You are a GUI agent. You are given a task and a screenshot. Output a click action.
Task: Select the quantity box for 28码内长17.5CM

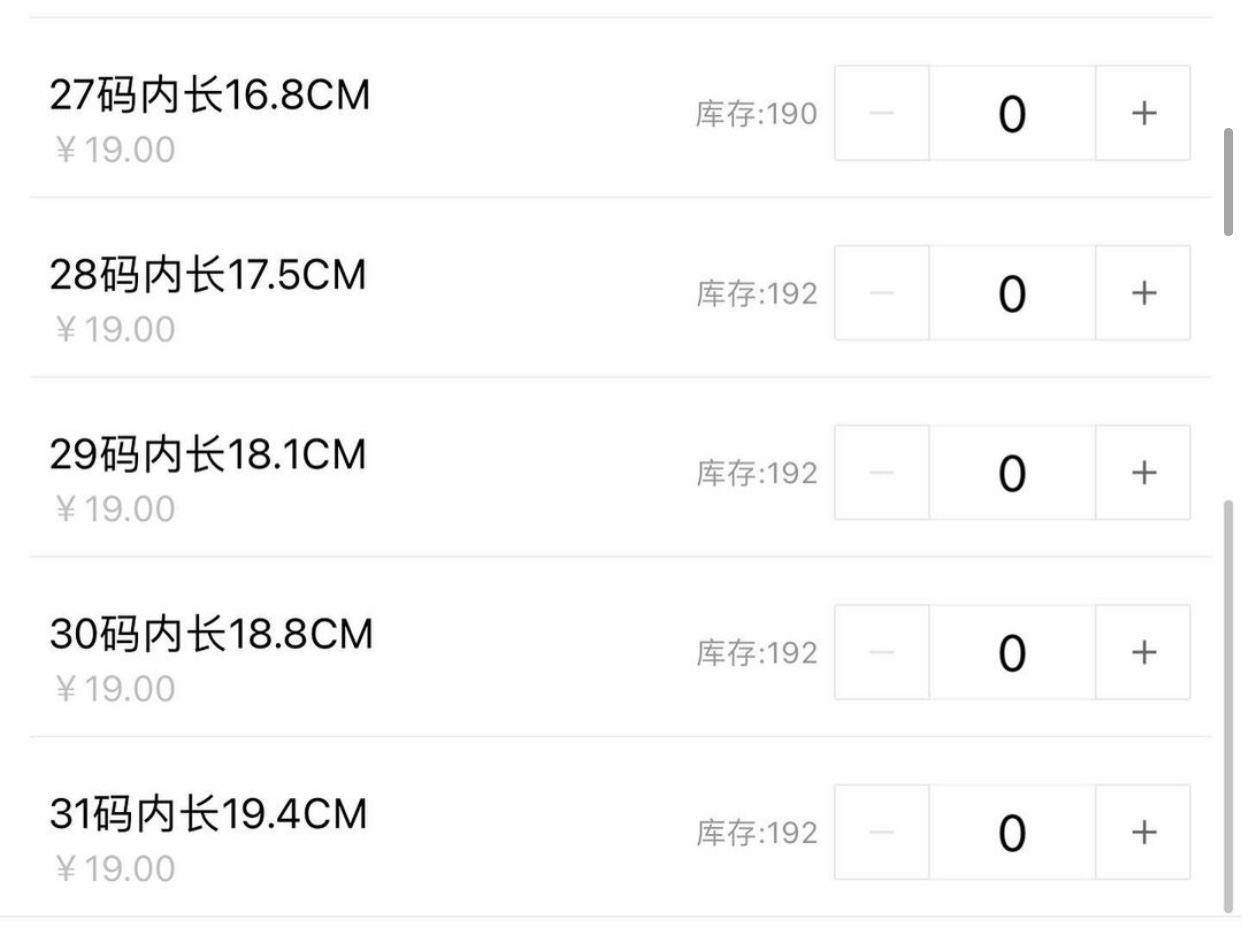point(1012,293)
